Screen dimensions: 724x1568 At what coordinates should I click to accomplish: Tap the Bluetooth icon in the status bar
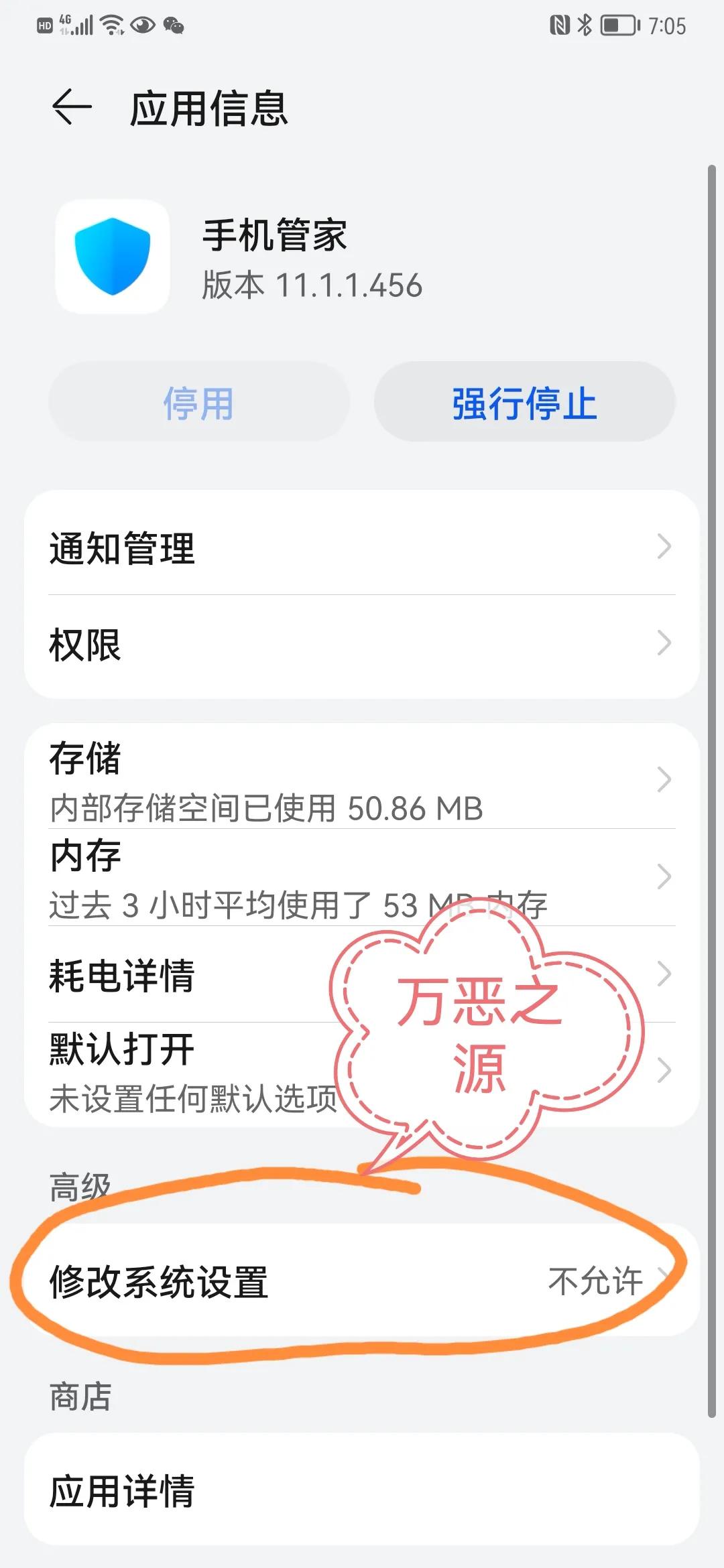click(583, 27)
